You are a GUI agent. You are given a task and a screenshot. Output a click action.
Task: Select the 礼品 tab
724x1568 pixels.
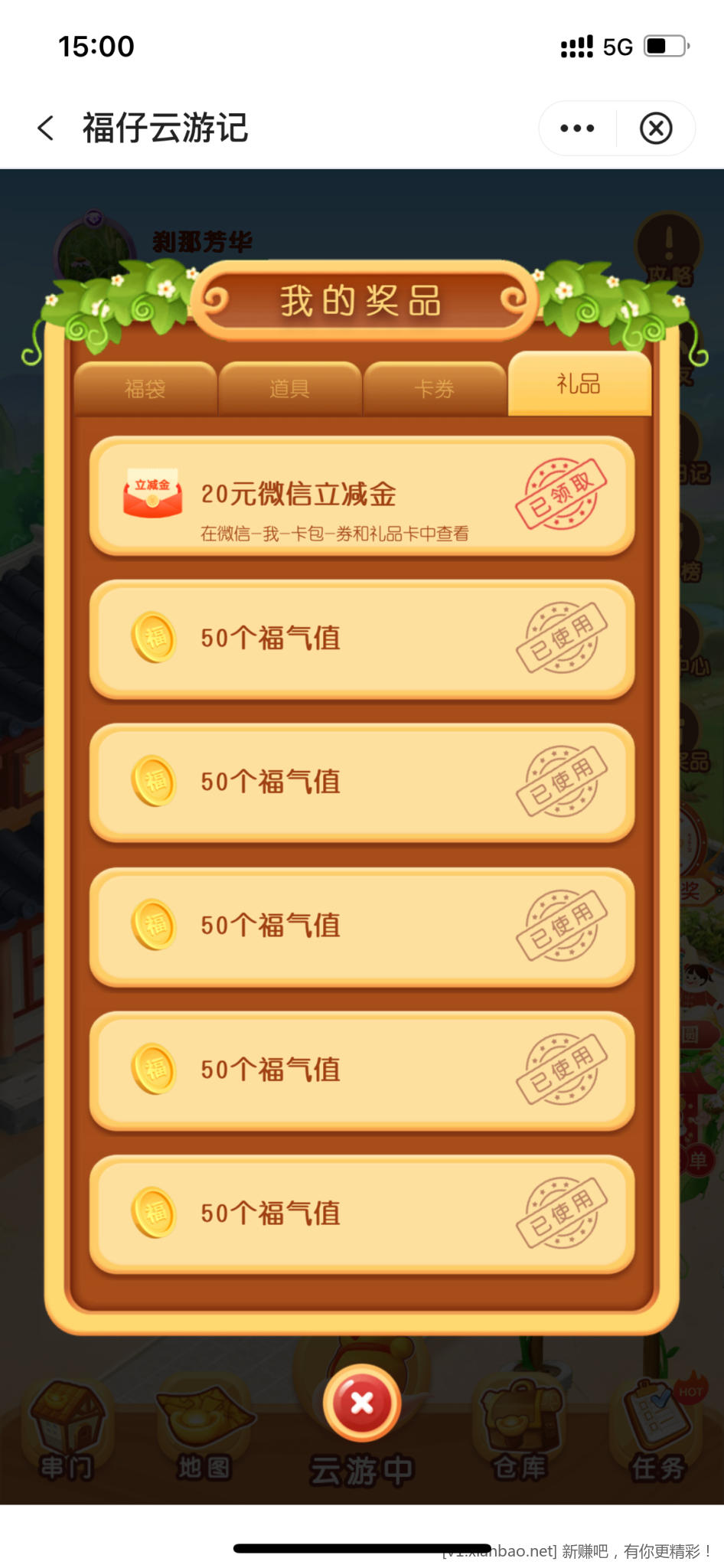(x=579, y=384)
